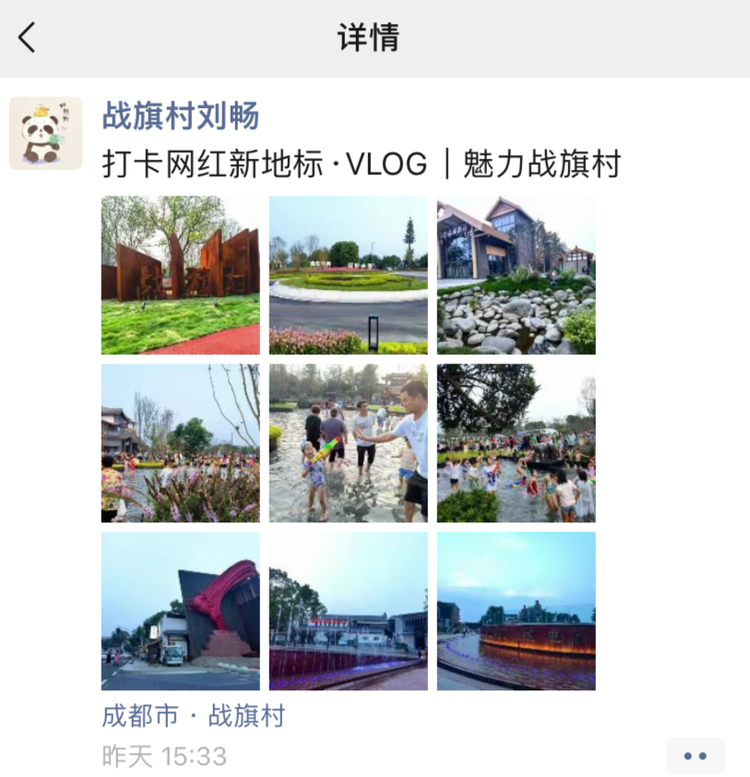Open the panda profile avatar
The height and width of the screenshot is (777, 750).
(46, 133)
